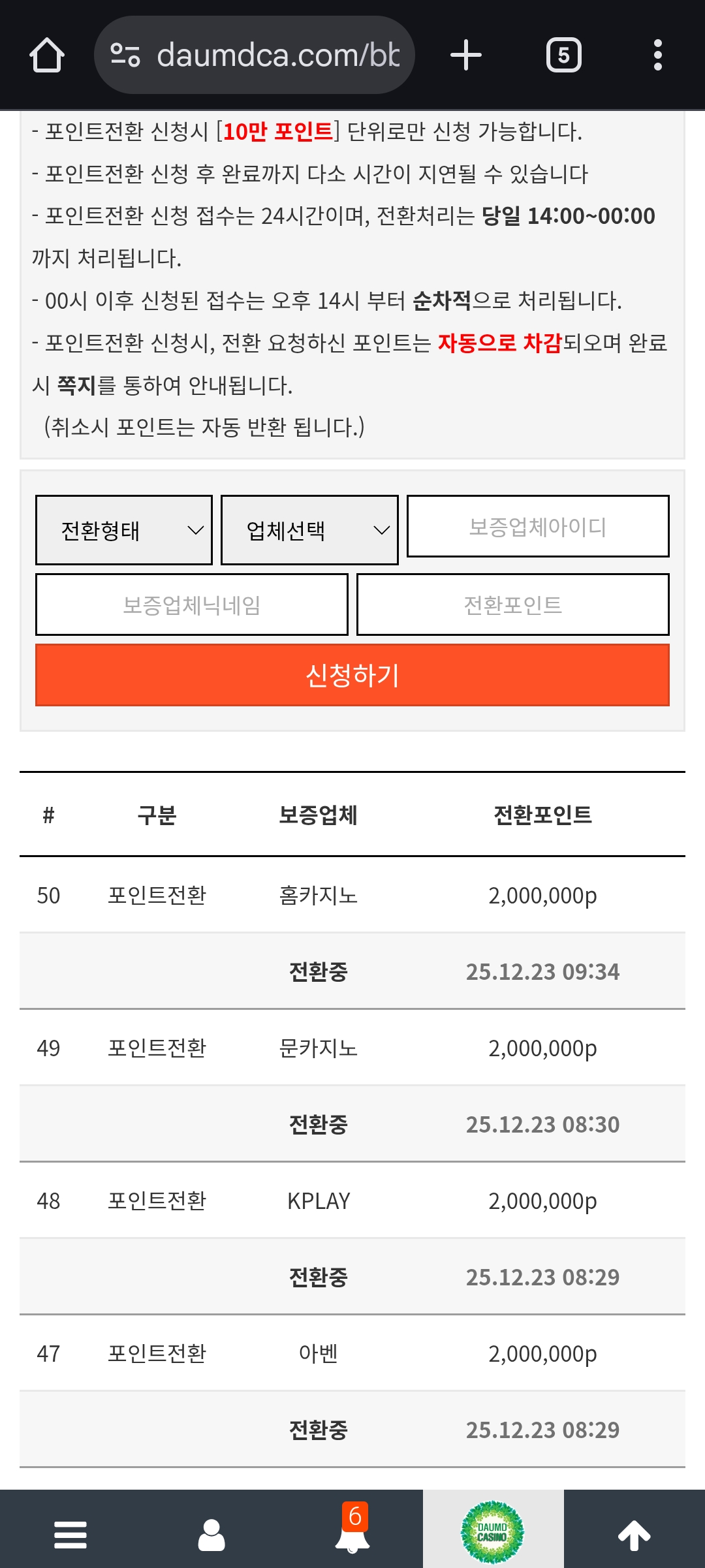Expand the 전환형태 dropdown
The image size is (705, 1568).
tap(124, 530)
